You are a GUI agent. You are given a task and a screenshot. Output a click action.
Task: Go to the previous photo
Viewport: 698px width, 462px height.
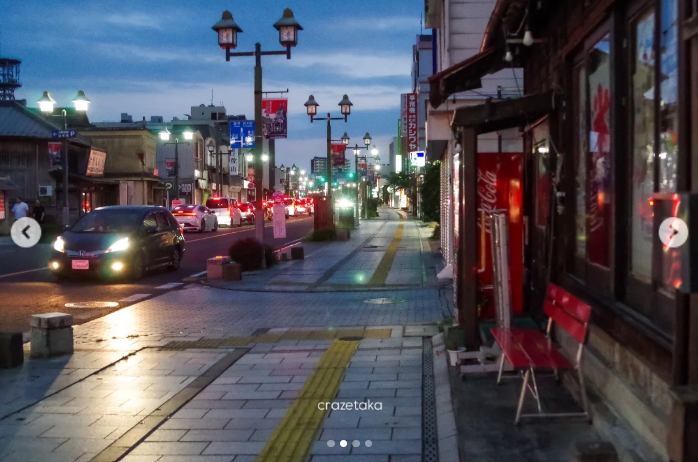(26, 232)
